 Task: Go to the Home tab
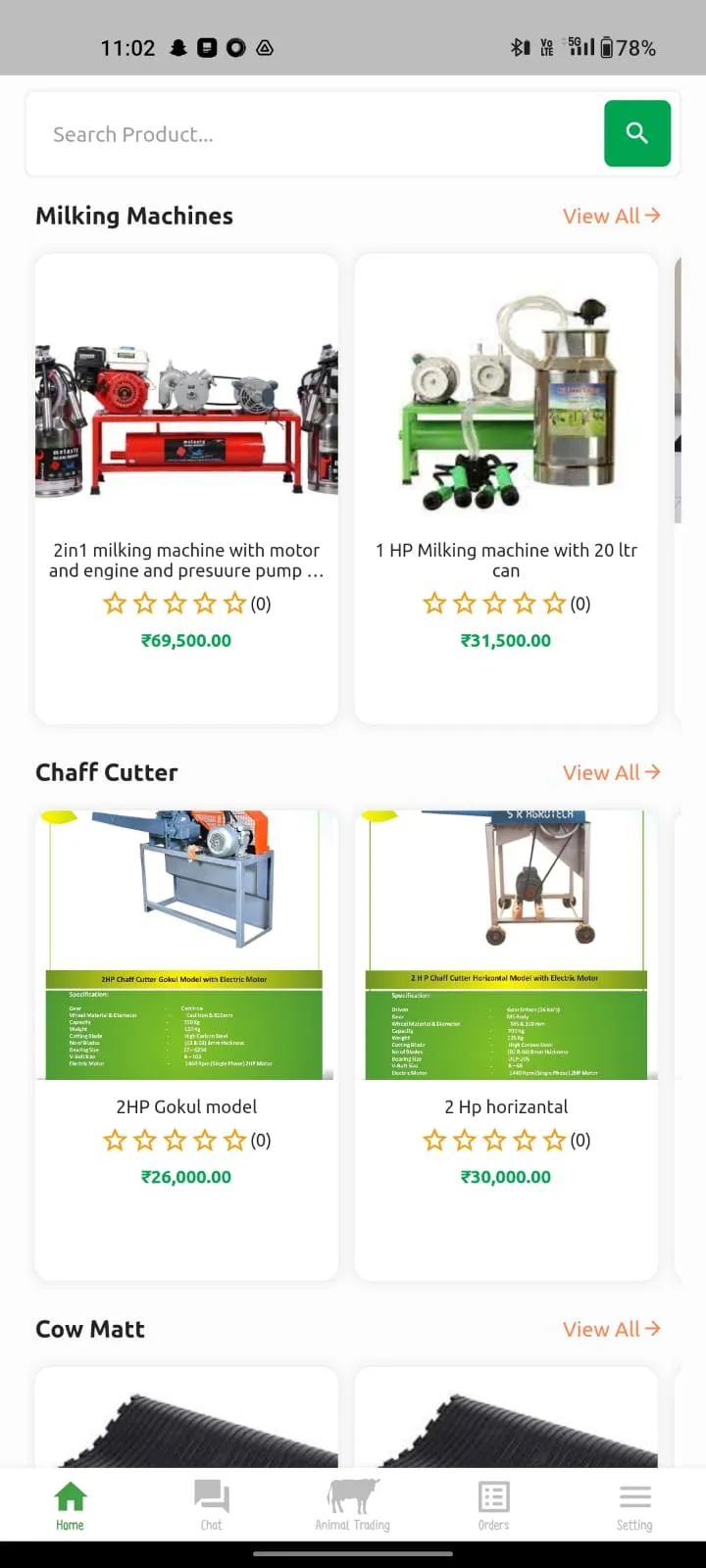click(x=70, y=1505)
